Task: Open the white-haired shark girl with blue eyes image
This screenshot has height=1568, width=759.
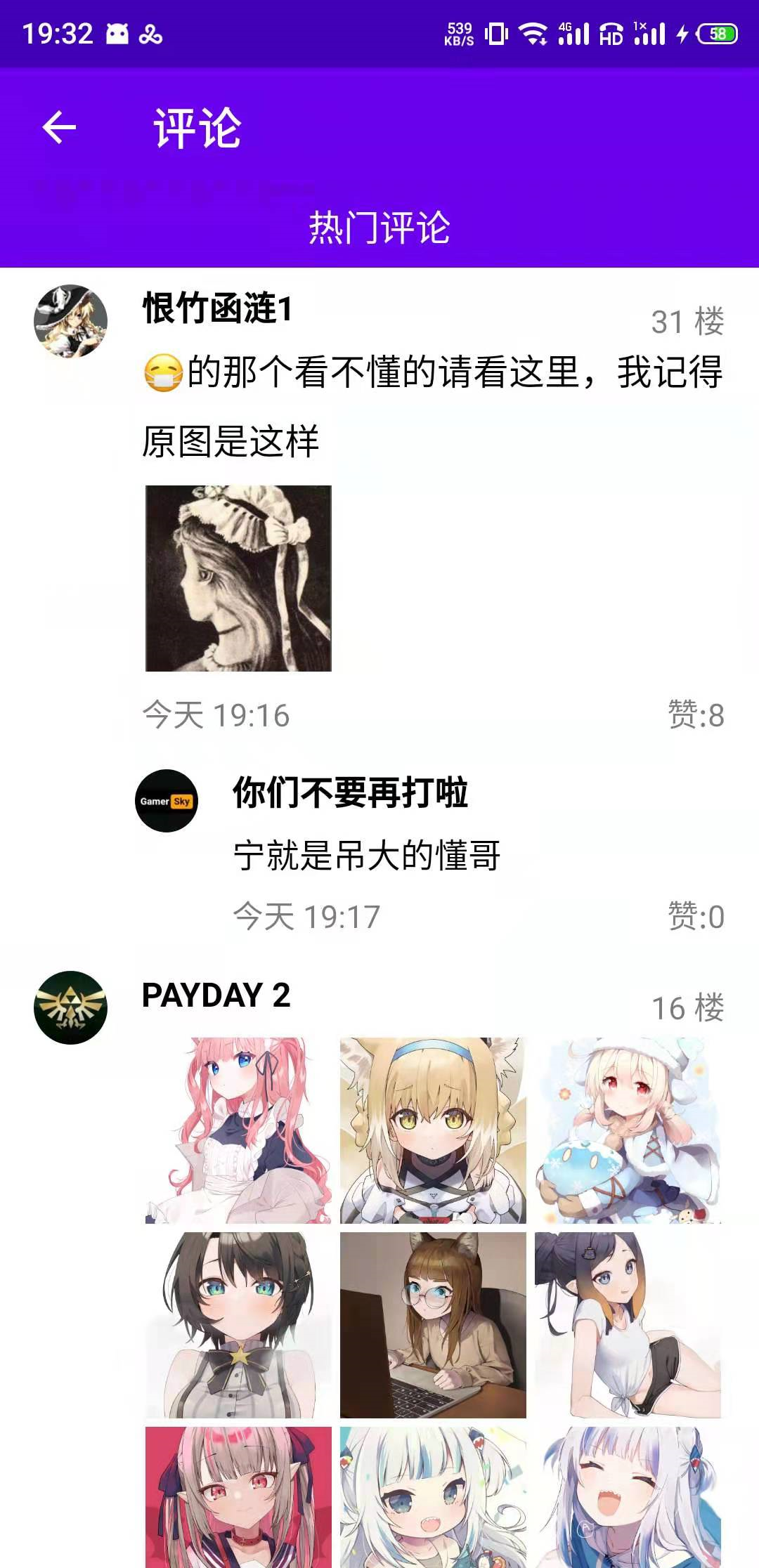Action: [x=433, y=1496]
